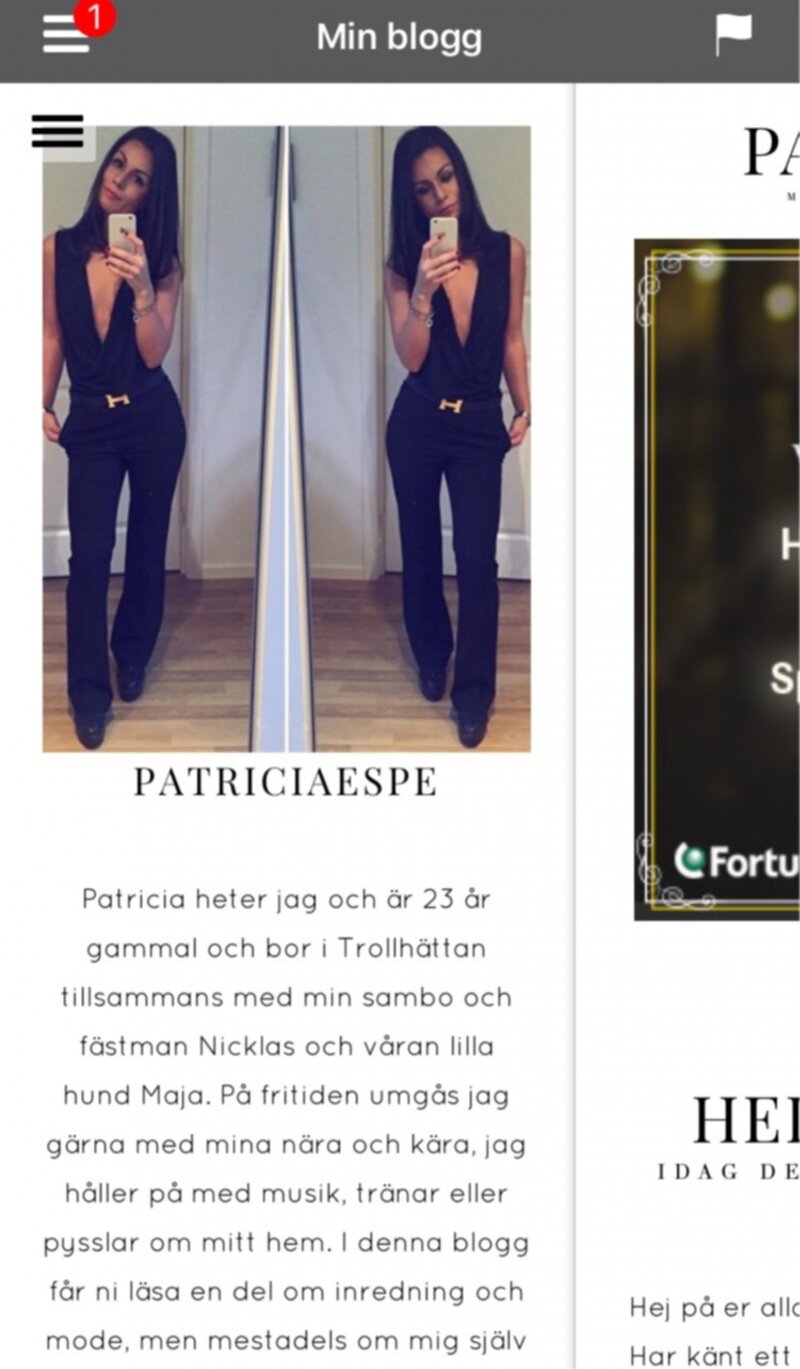Tap the flag icon in top bar

coord(733,36)
